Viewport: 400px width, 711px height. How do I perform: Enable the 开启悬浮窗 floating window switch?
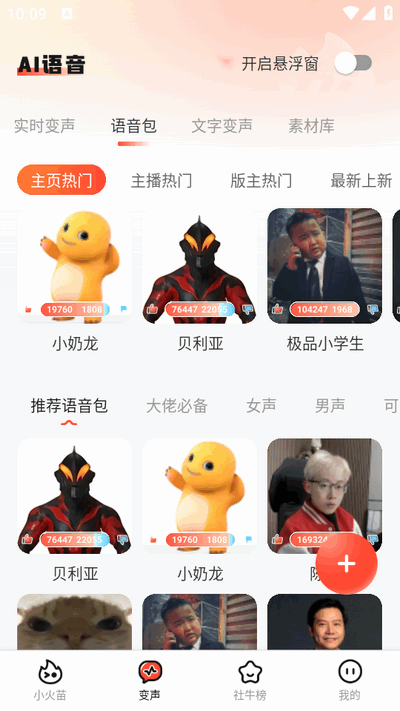click(x=353, y=63)
